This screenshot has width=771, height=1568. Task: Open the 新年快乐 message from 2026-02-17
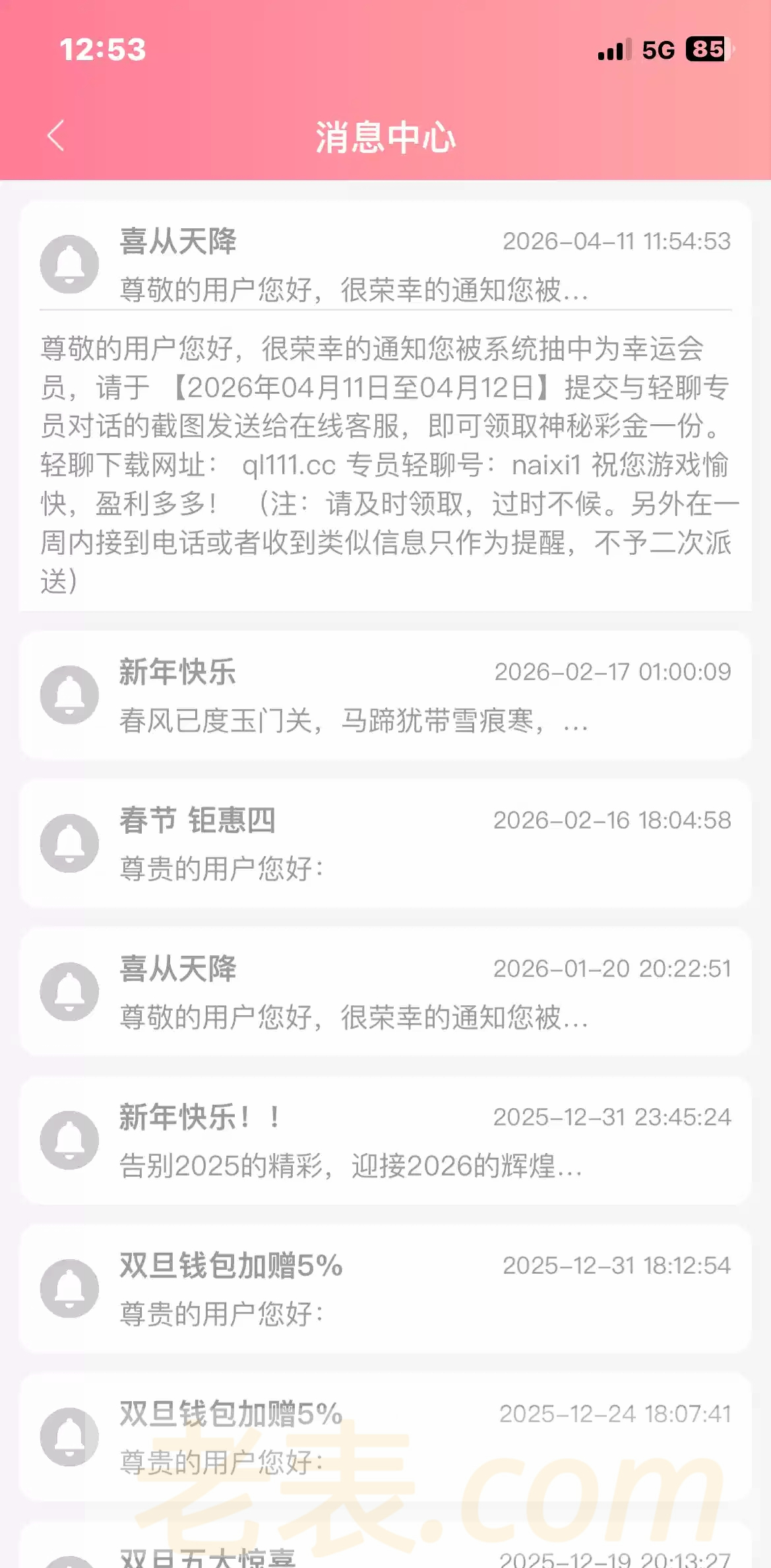(385, 695)
